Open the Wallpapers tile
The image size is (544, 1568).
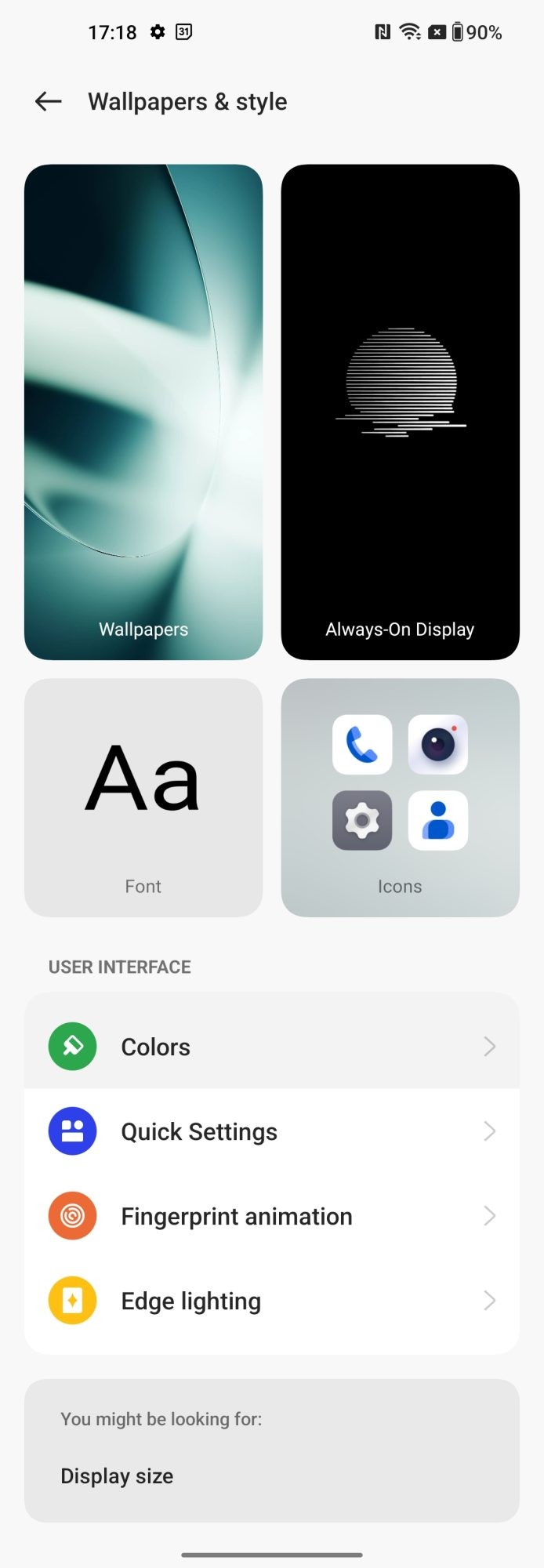(143, 412)
